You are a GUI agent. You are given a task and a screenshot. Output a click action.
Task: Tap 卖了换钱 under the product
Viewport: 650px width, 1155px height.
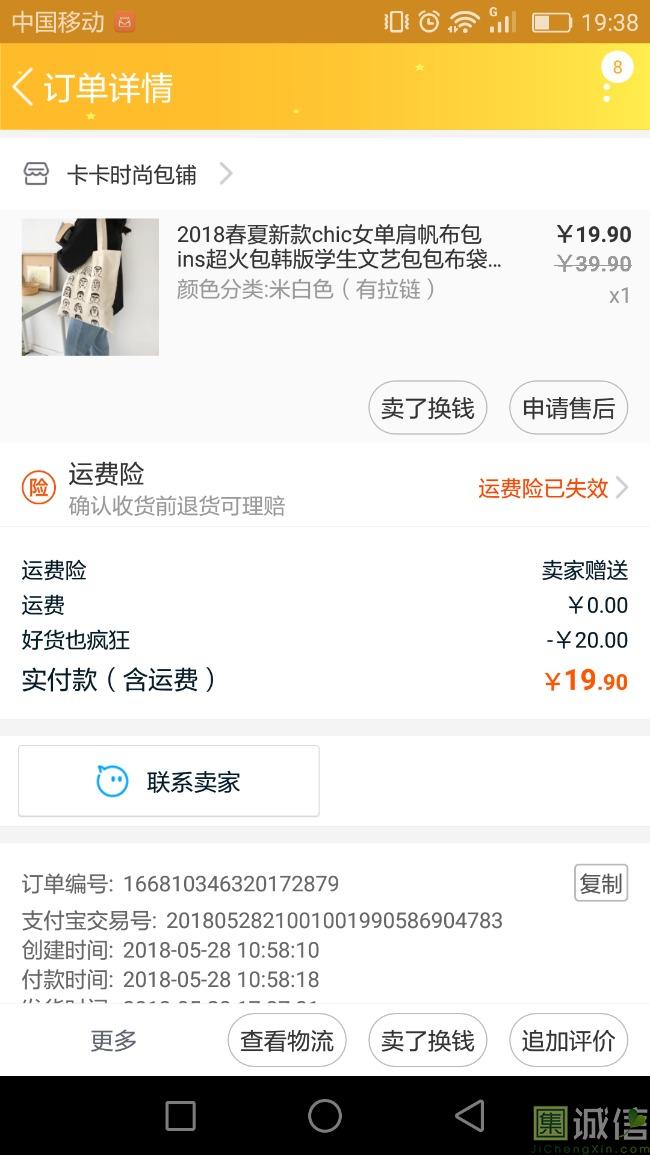[x=427, y=408]
